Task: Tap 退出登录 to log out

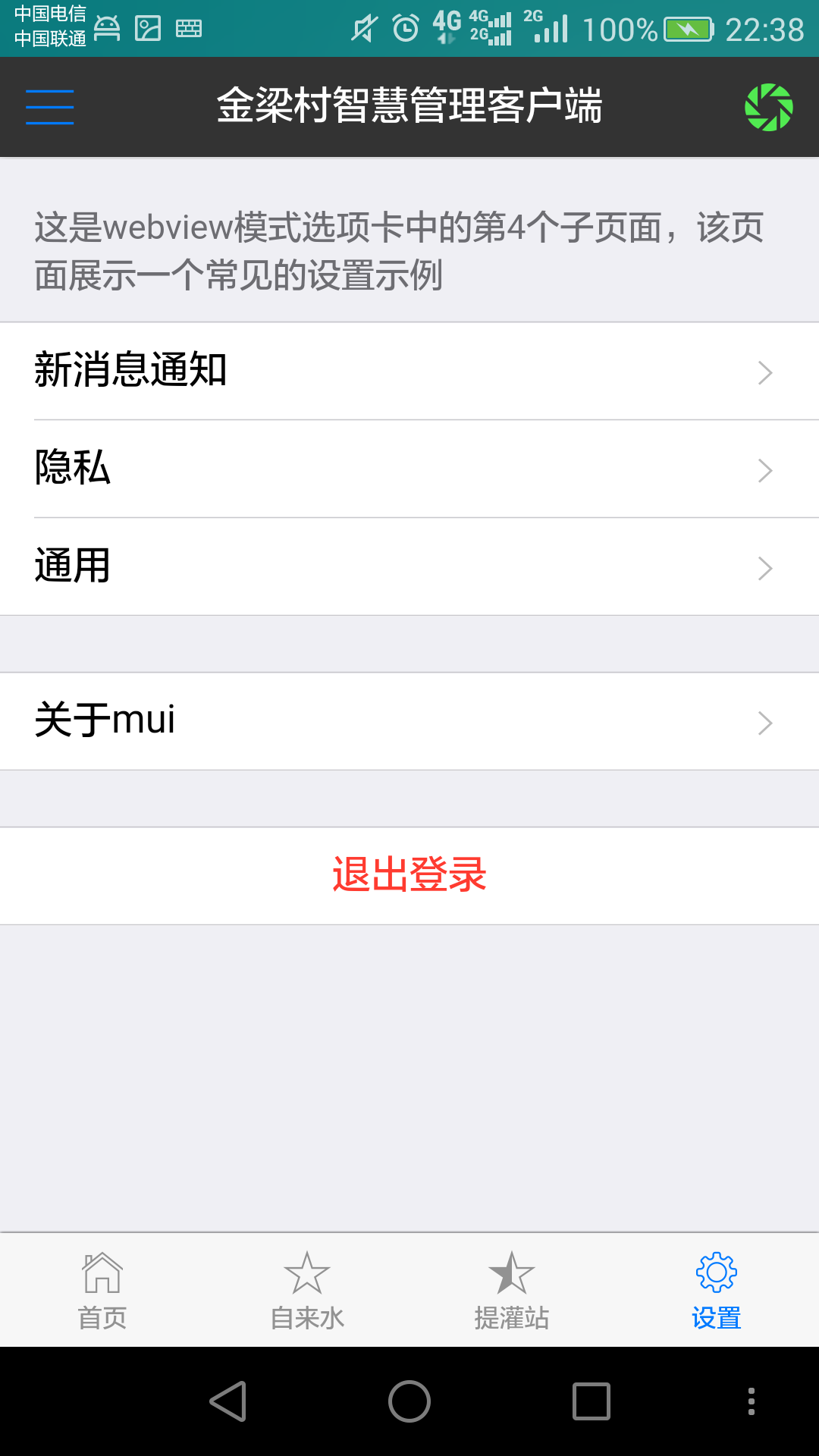Action: (409, 875)
